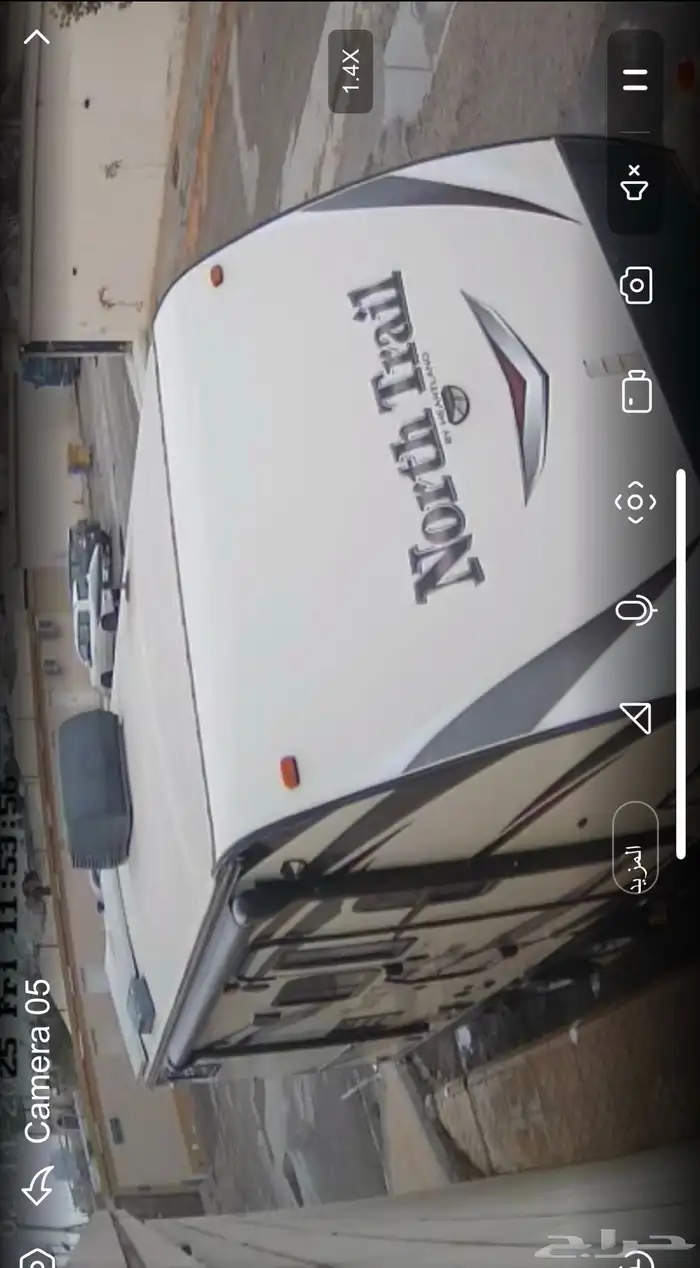This screenshot has width=700, height=1268.
Task: Start recording the video clip
Action: point(636,392)
